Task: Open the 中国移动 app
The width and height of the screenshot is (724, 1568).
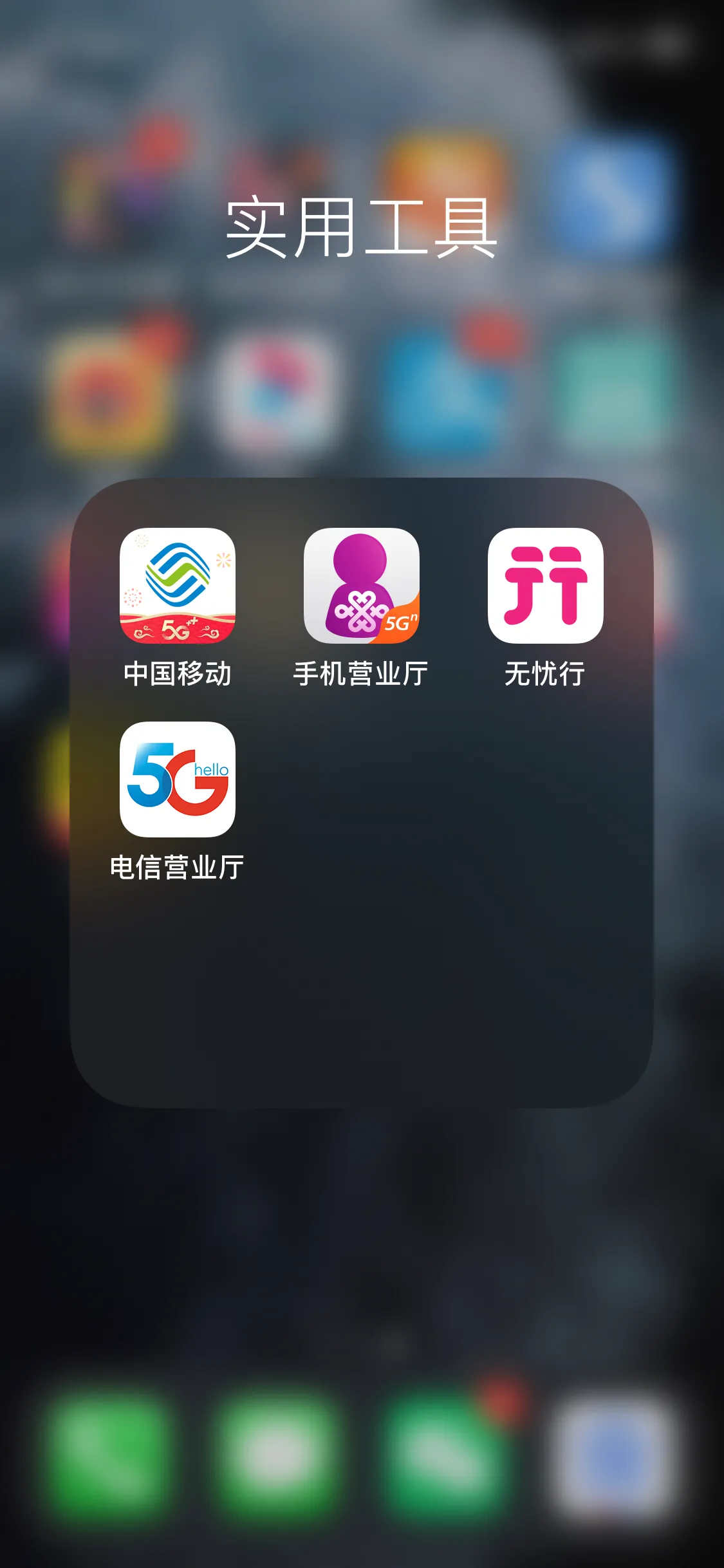Action: point(177,585)
